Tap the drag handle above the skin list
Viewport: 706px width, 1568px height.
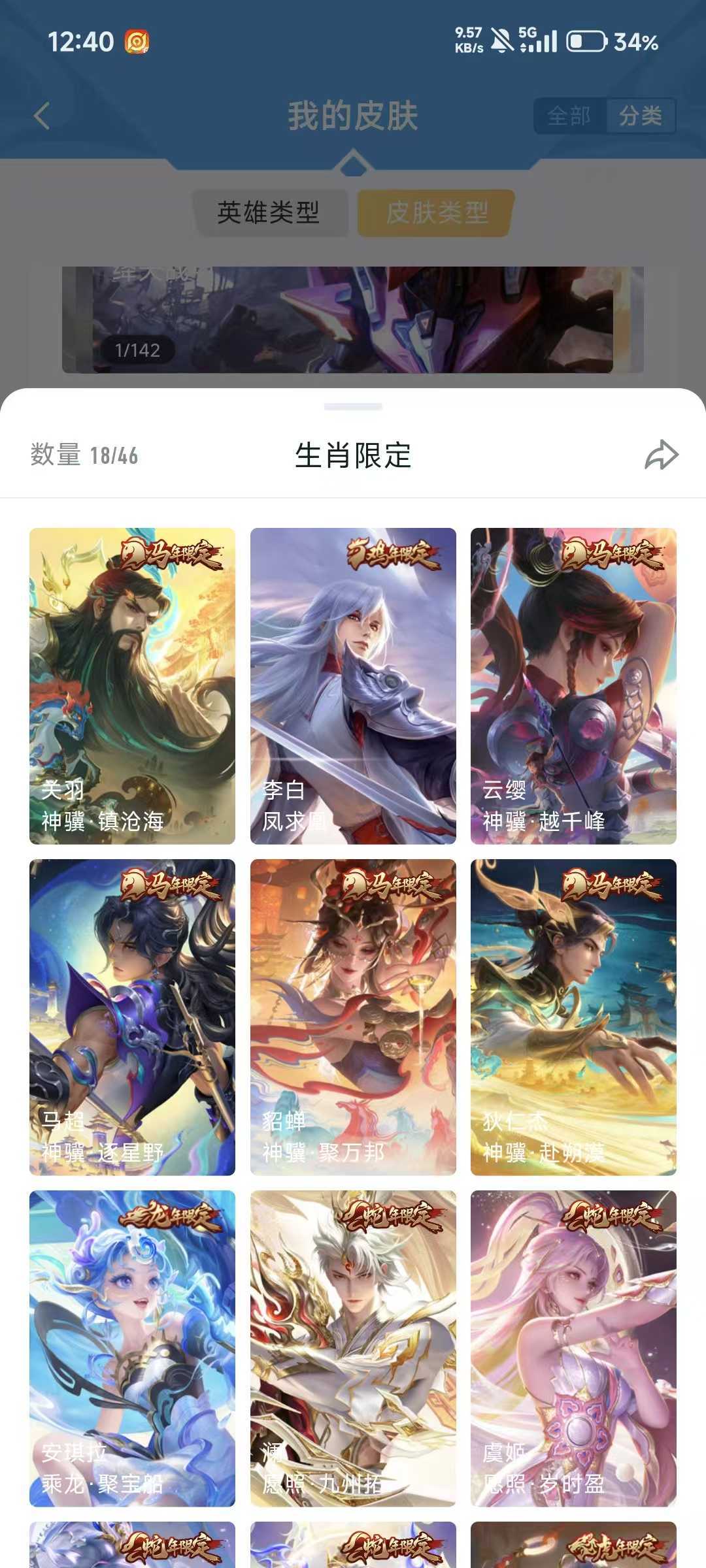(353, 406)
